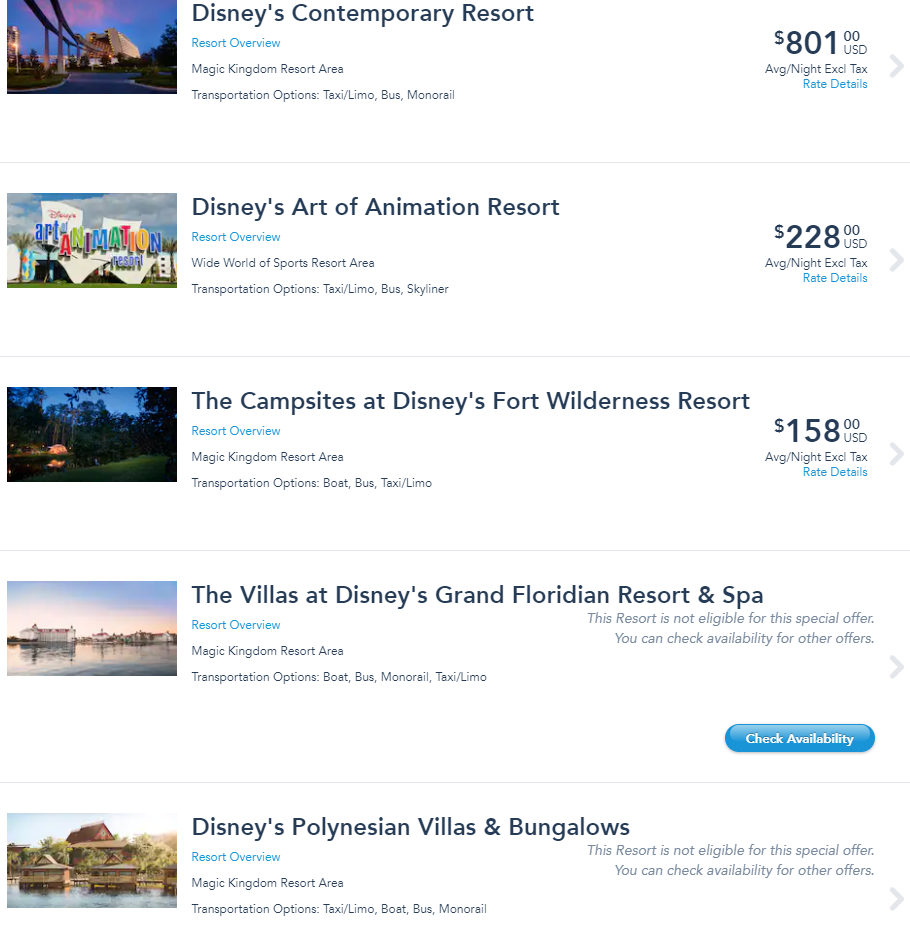Open the chevron for Grand Floridian Villas

(896, 667)
